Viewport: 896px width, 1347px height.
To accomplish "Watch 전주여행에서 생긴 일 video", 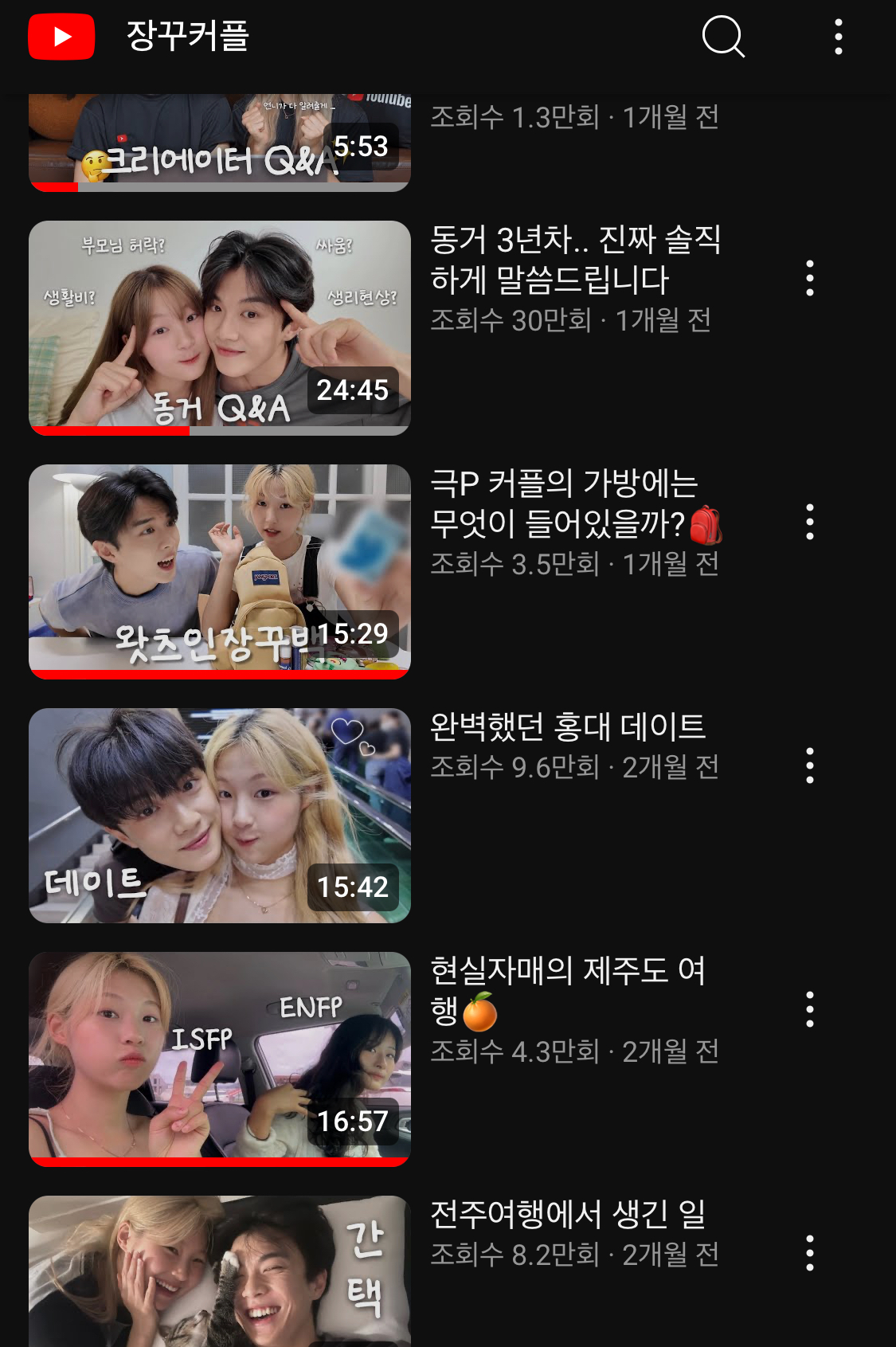I will 220,1271.
